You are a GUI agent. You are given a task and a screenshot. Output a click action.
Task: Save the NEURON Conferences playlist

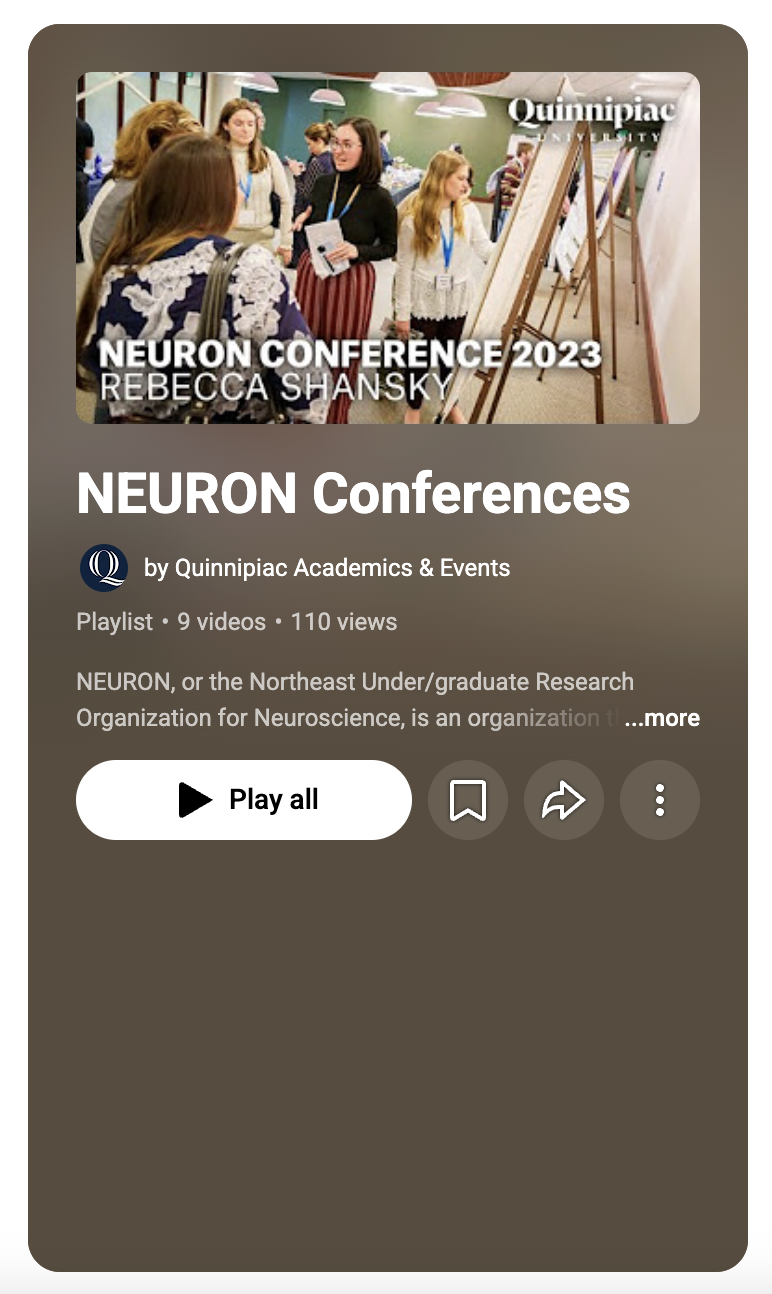pyautogui.click(x=468, y=800)
